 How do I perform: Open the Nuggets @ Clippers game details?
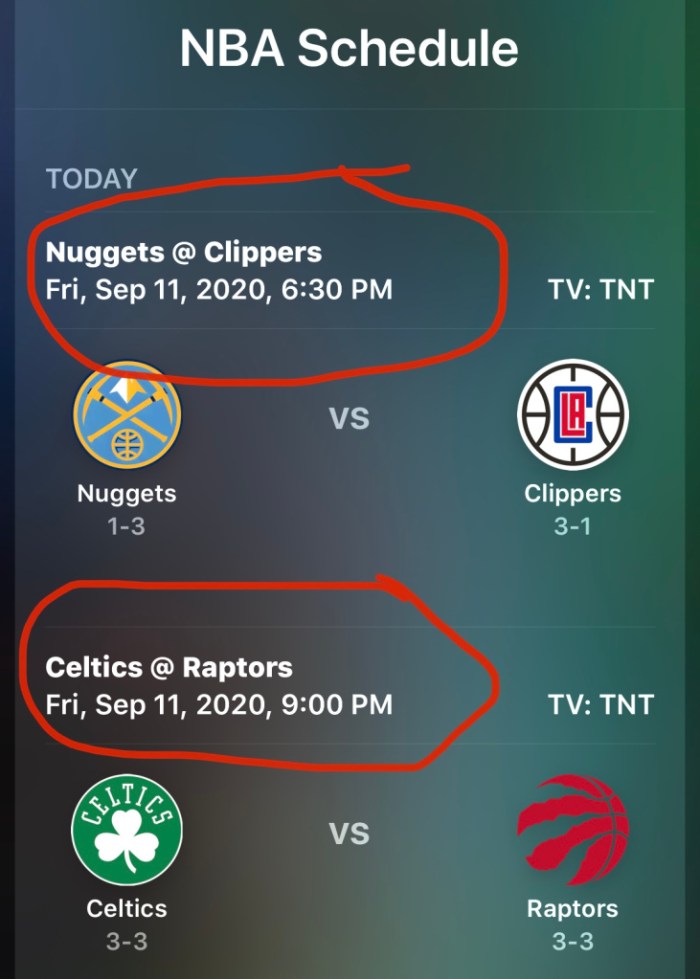click(184, 252)
